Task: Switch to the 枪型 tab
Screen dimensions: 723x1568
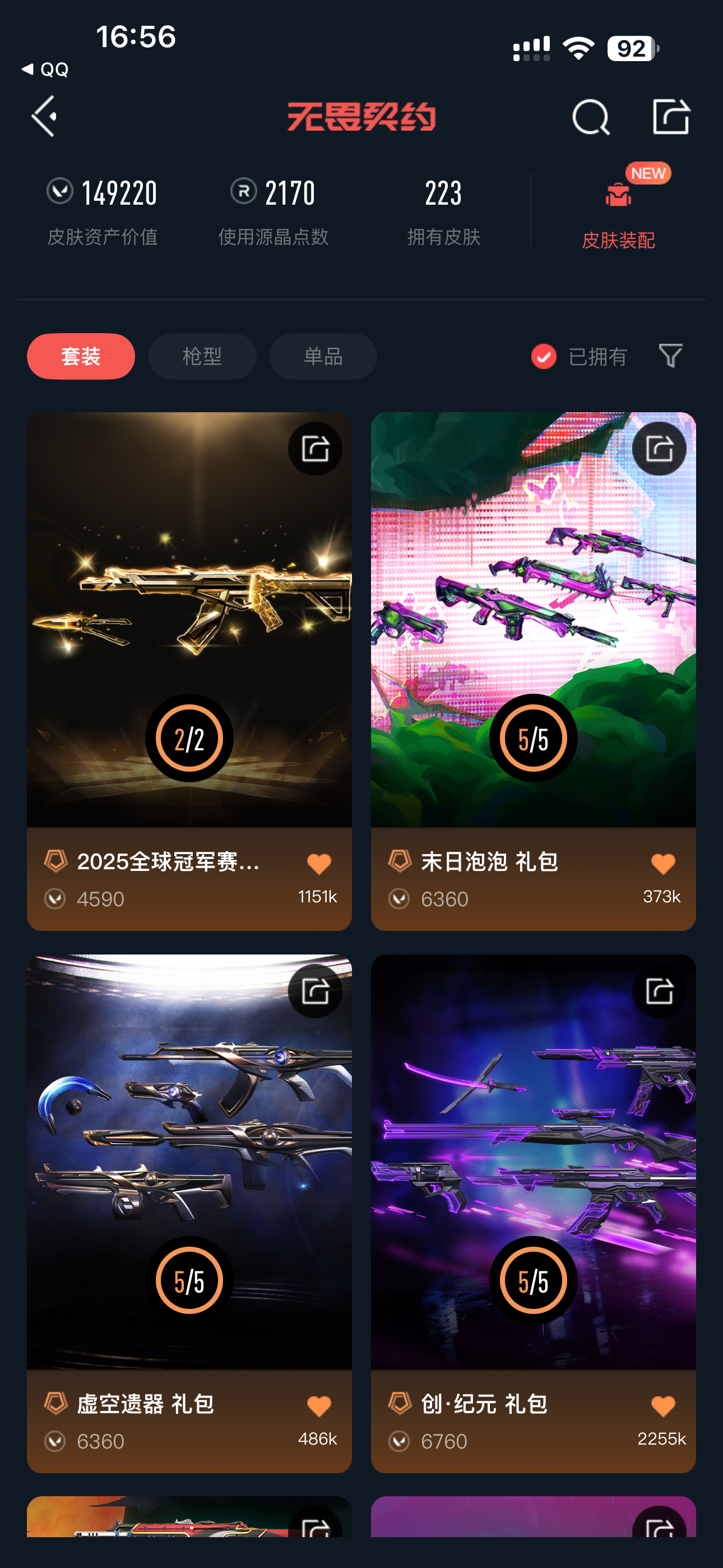Action: coord(202,356)
